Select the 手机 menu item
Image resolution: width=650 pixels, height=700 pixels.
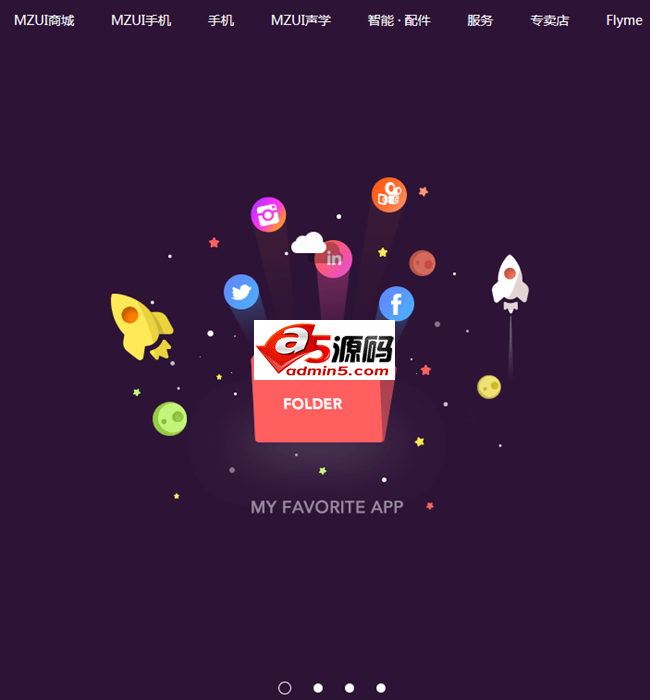[221, 20]
